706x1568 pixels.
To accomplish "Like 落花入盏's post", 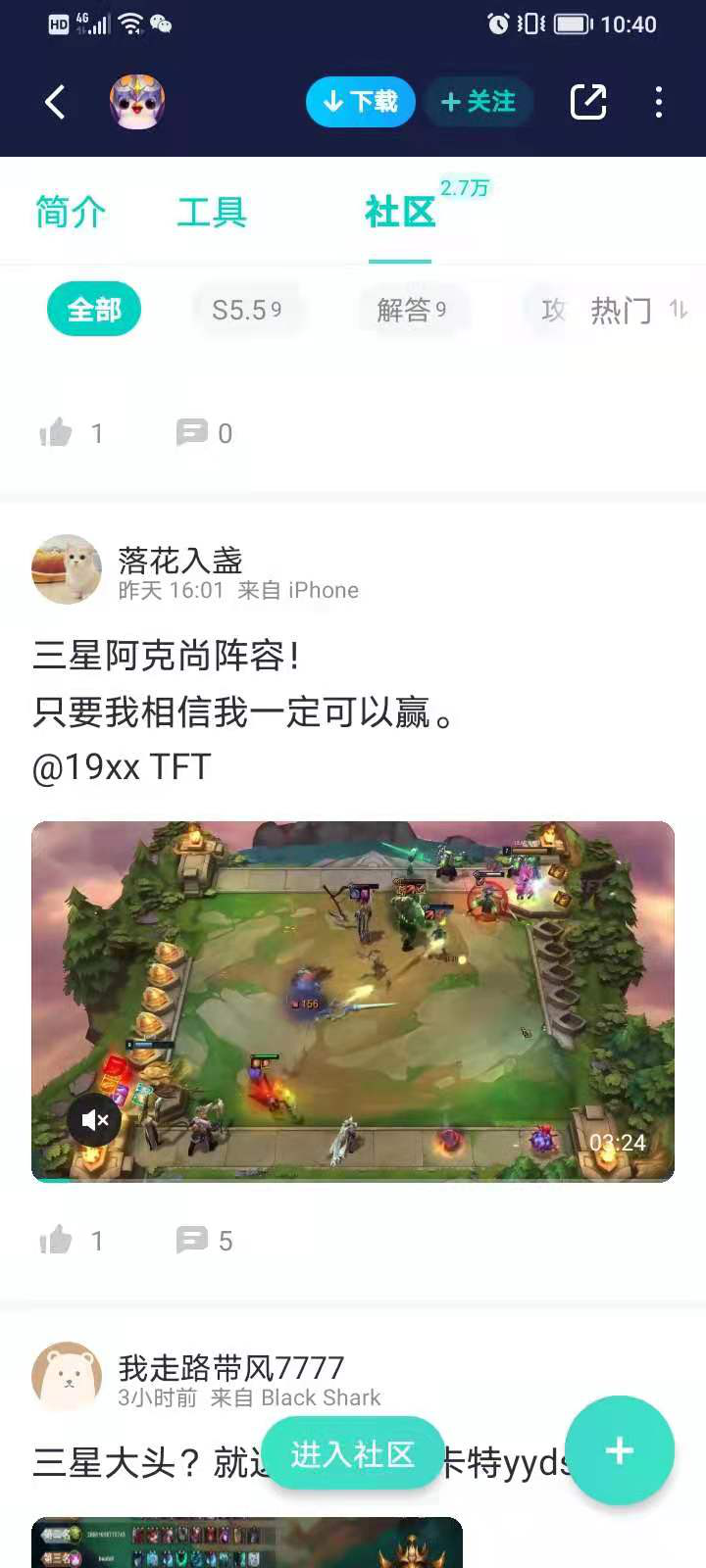I will (71, 1241).
